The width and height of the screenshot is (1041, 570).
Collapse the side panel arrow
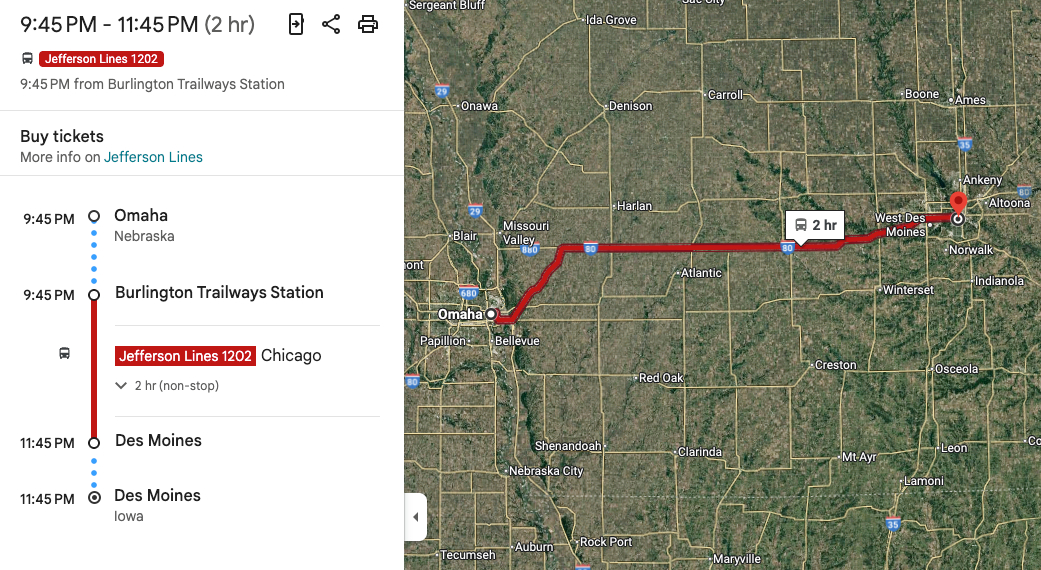[416, 517]
